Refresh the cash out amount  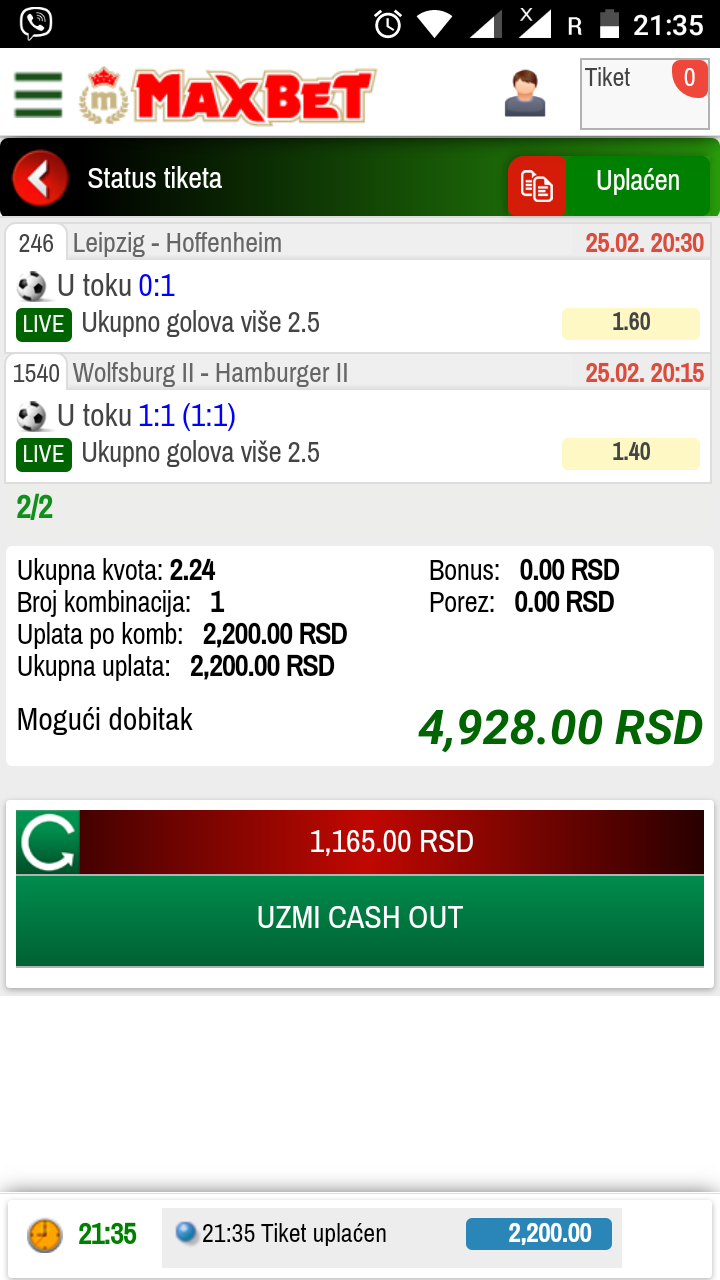click(48, 842)
